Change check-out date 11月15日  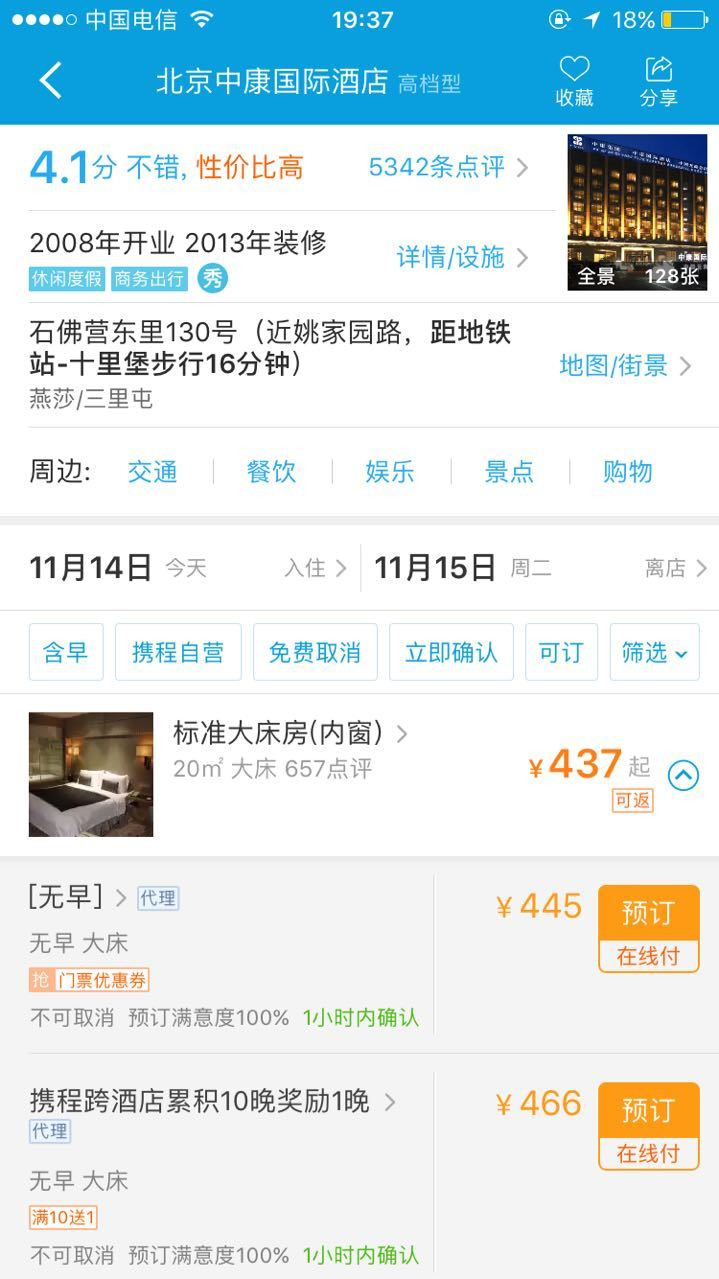pos(540,568)
